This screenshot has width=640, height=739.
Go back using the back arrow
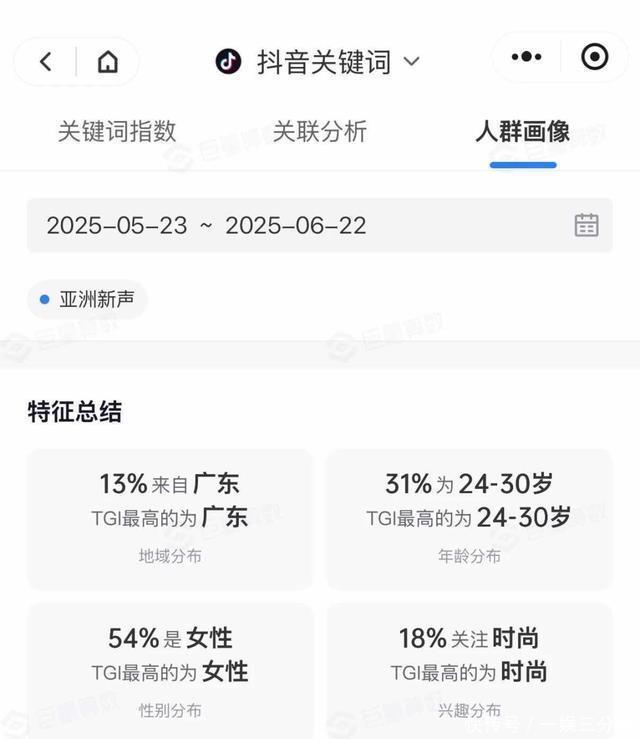point(45,62)
